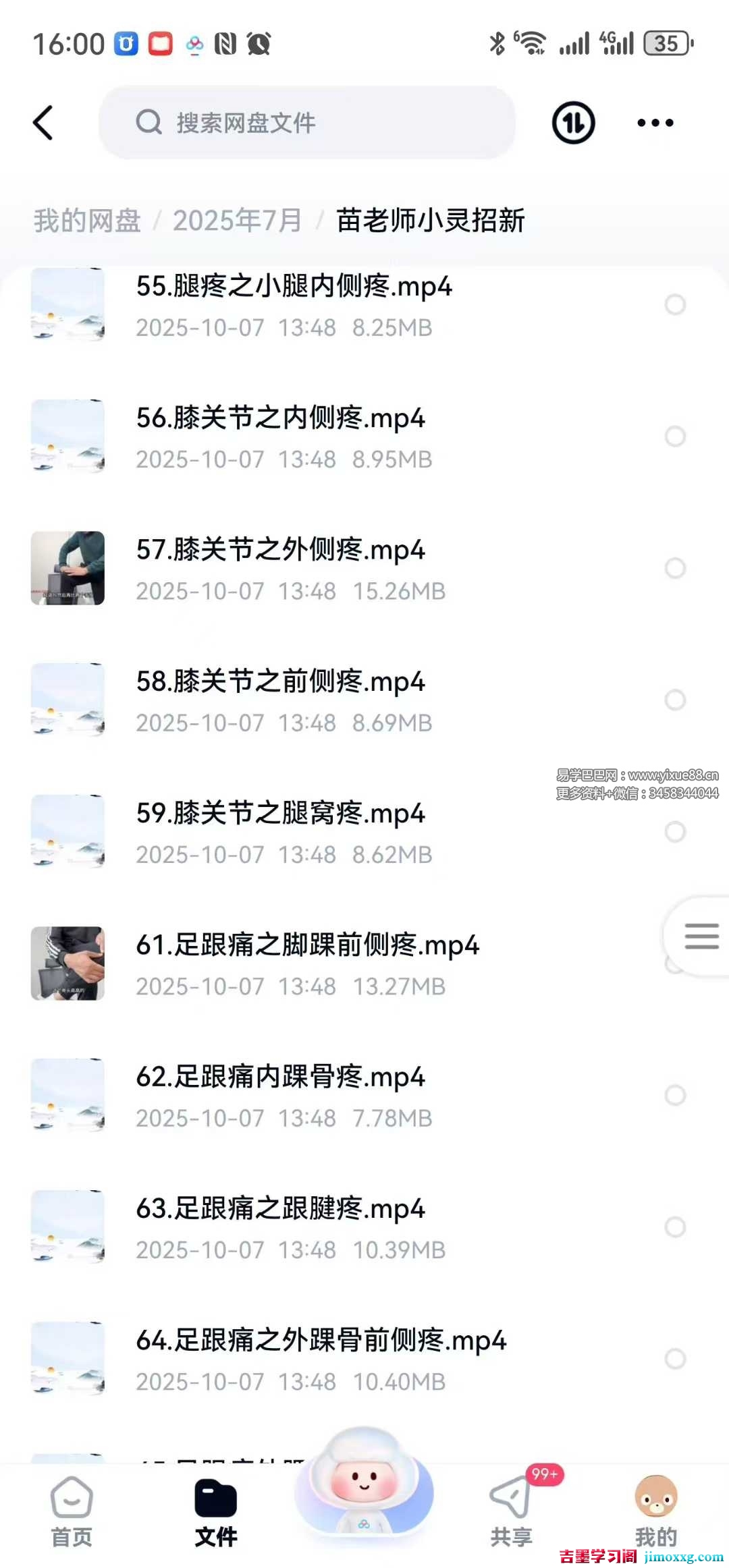Select the circle for 58.膝关节之前侧疼.mp4
The height and width of the screenshot is (1568, 729).
pos(675,700)
